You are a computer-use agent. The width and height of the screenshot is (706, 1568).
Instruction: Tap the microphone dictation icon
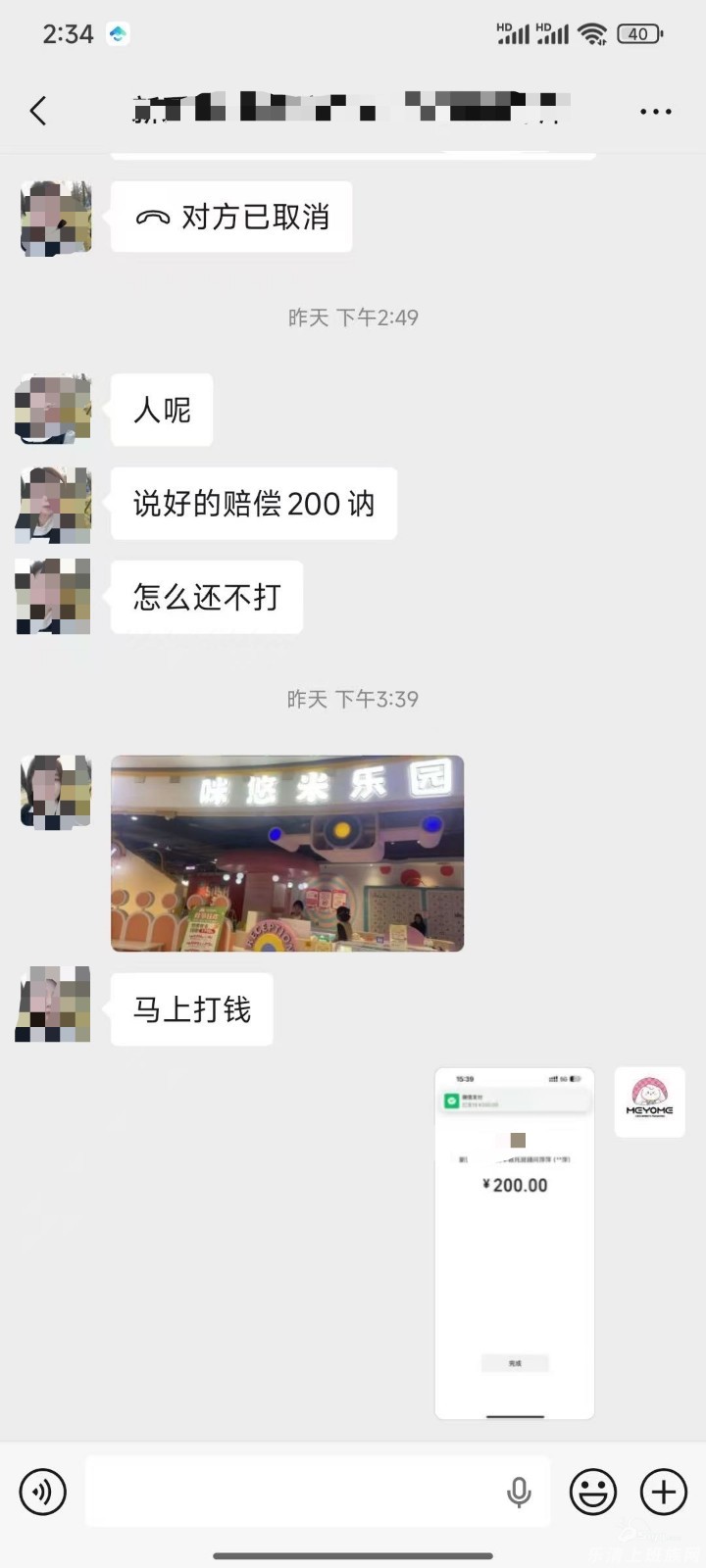519,1492
